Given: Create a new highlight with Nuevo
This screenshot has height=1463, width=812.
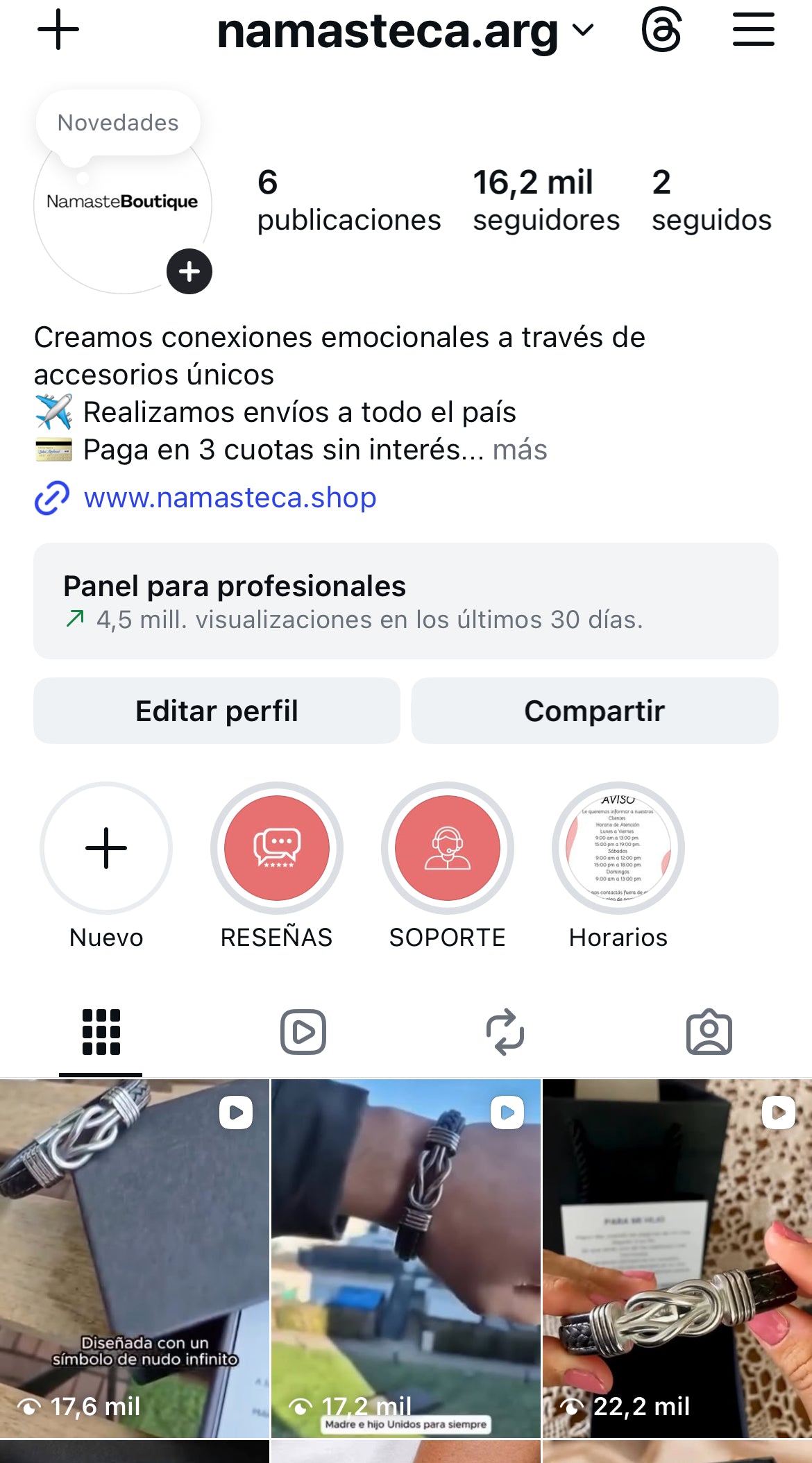Looking at the screenshot, I should point(106,848).
